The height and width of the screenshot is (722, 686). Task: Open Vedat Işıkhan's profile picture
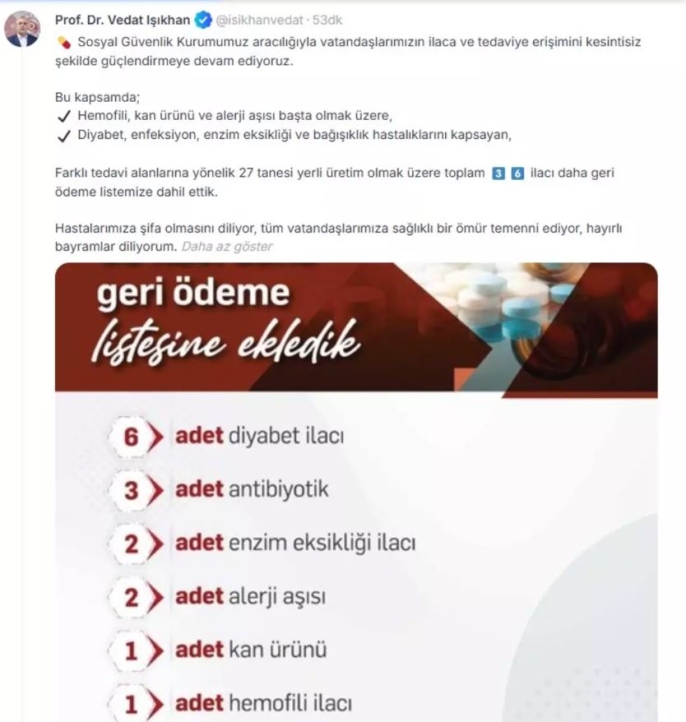click(x=22, y=29)
